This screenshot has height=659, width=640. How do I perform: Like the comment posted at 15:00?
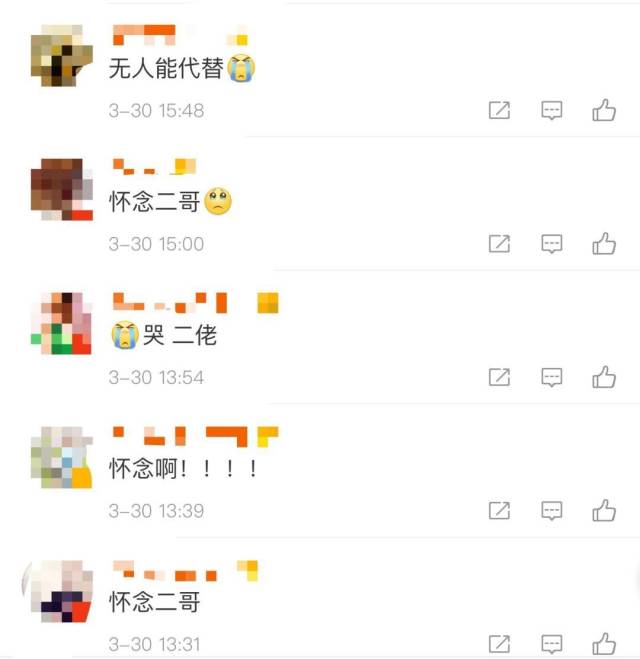[604, 243]
